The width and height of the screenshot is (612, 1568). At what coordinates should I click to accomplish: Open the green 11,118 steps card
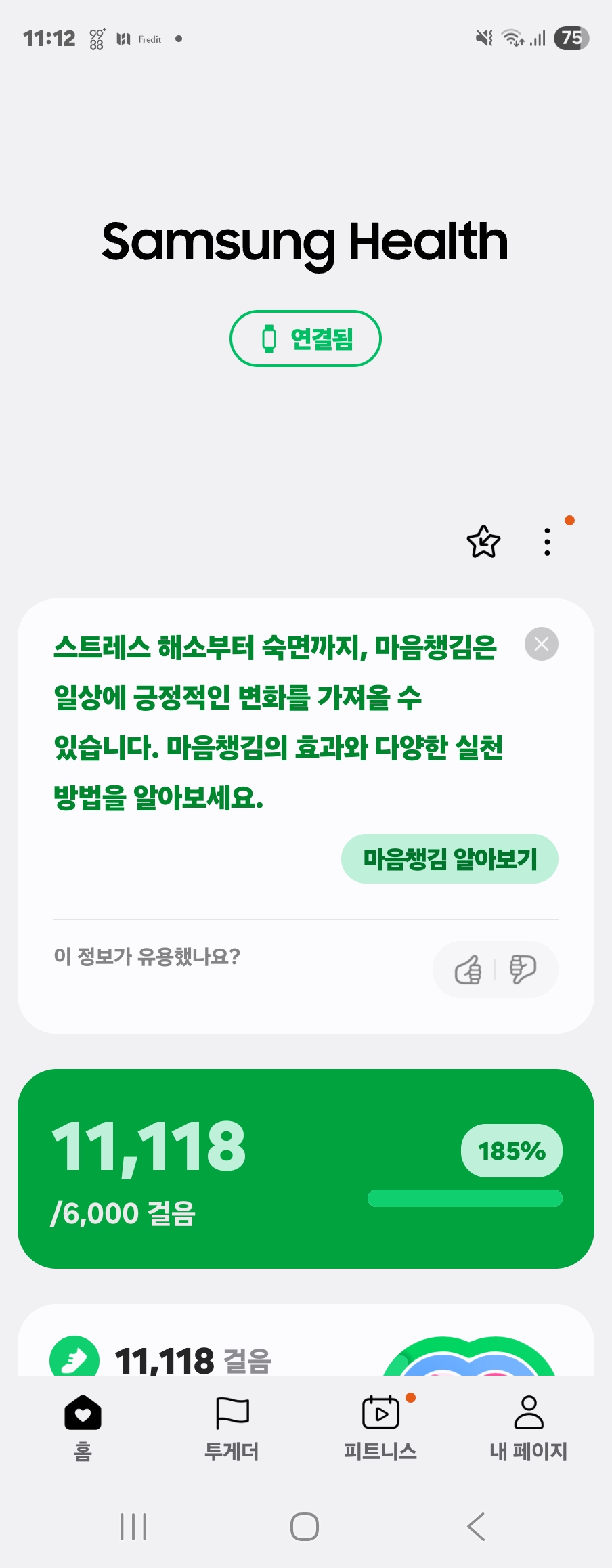tap(306, 1169)
